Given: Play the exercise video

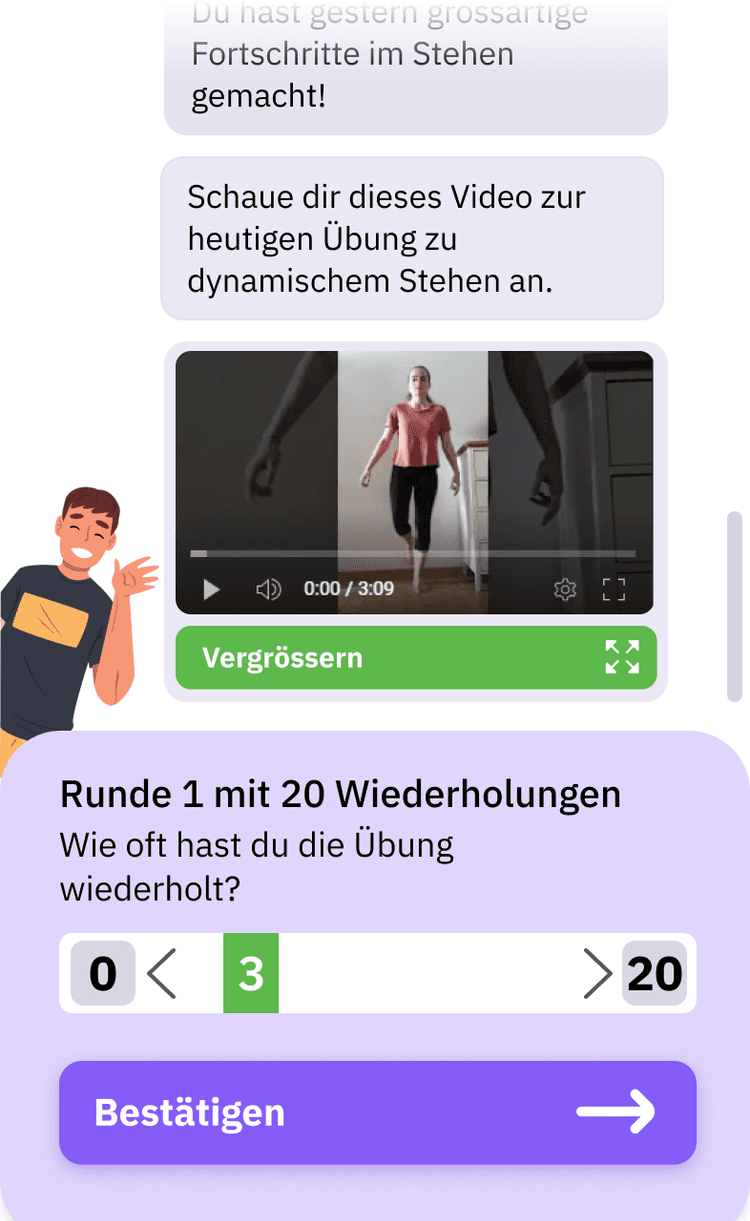Looking at the screenshot, I should [210, 589].
